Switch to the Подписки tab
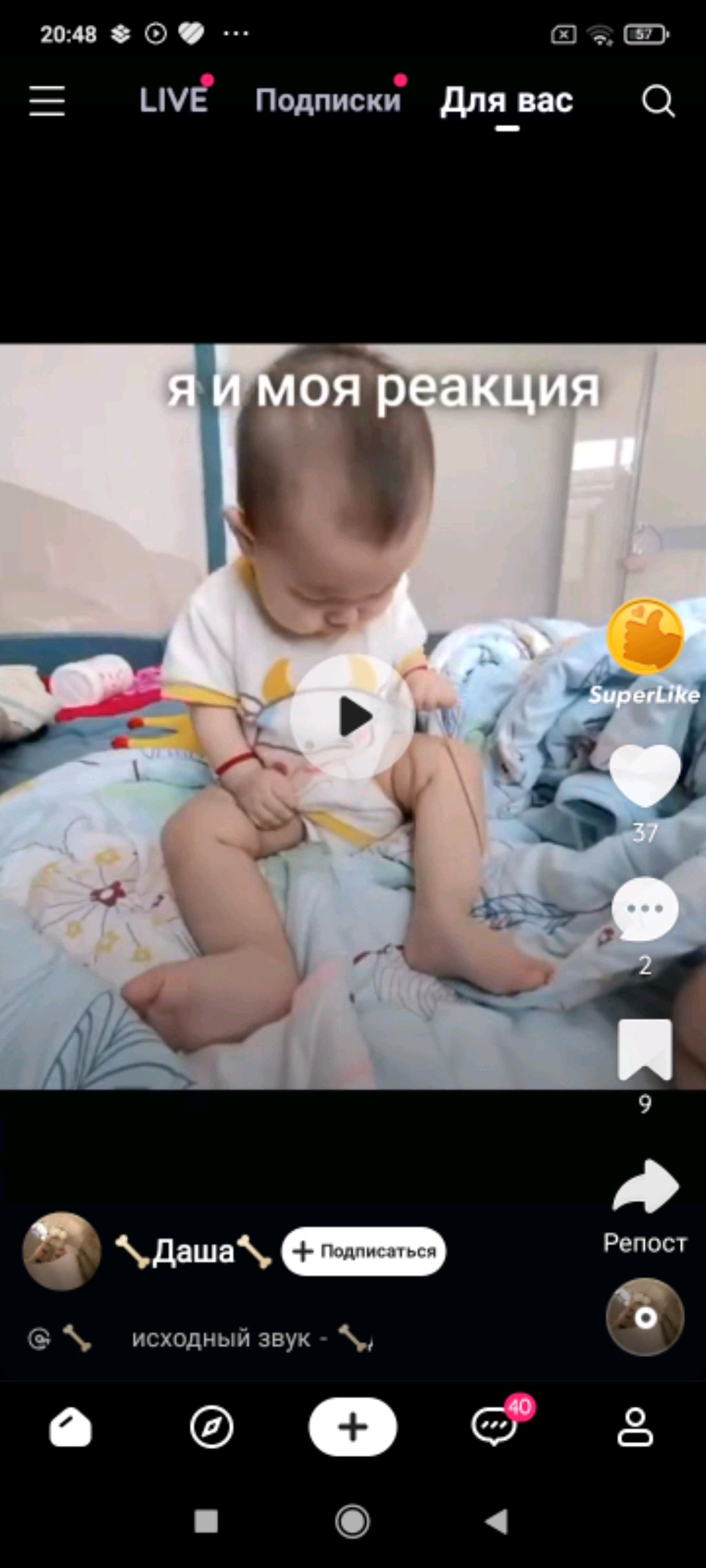Screen dimensions: 706x1568 pos(327,101)
